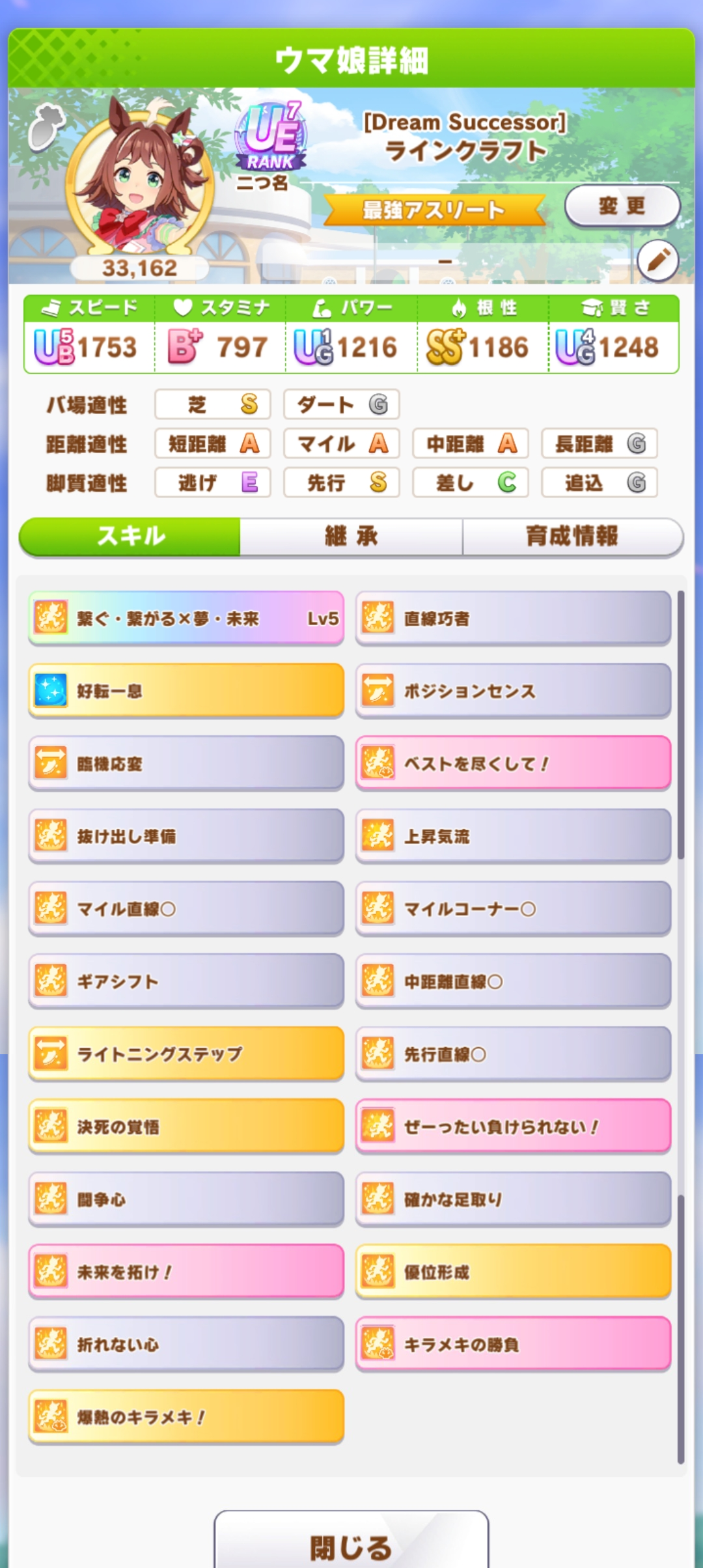The width and height of the screenshot is (703, 1568).
Task: Tap the 優位形成 skill
Action: point(513,1272)
